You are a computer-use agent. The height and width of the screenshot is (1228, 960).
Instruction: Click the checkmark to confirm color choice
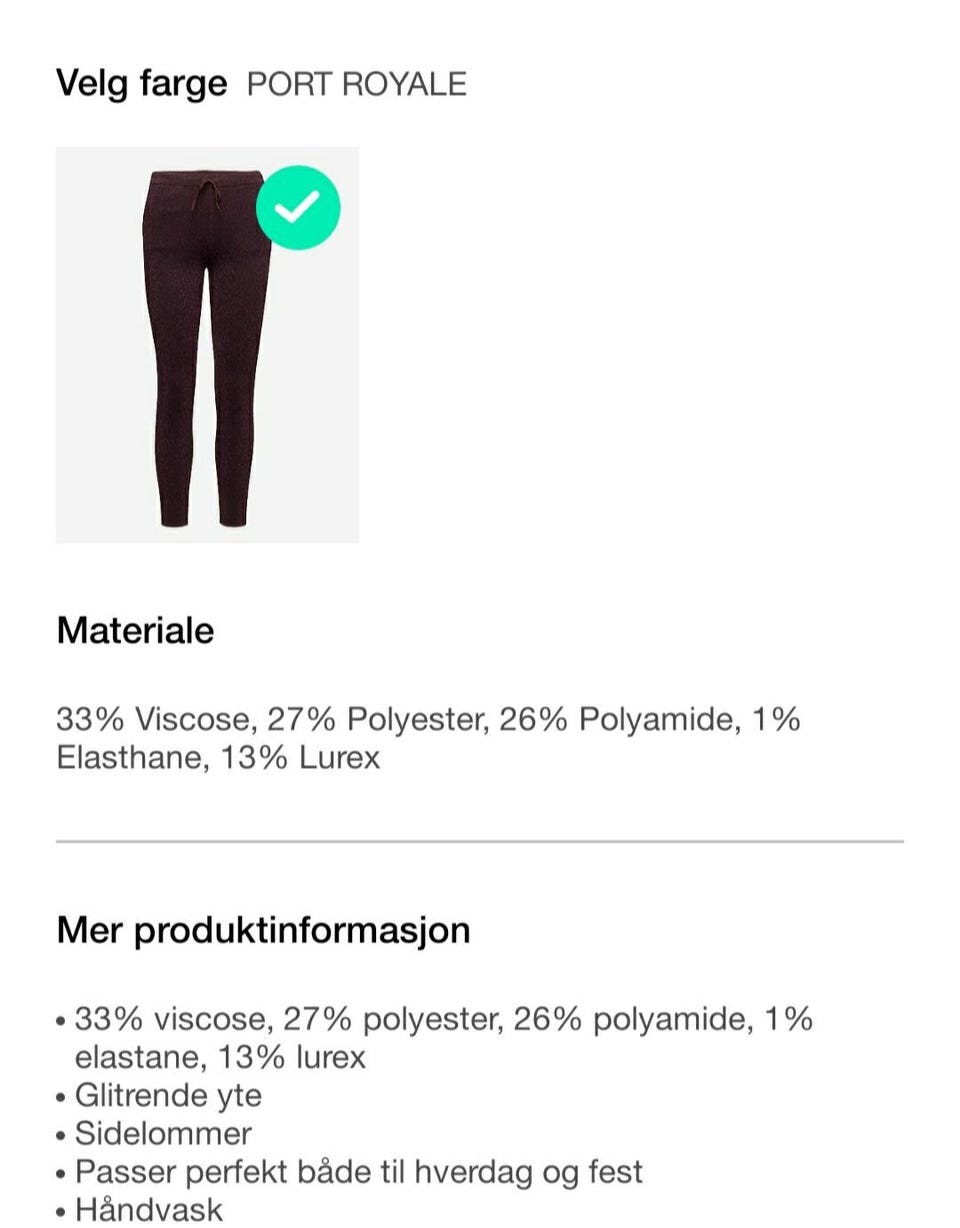(297, 206)
